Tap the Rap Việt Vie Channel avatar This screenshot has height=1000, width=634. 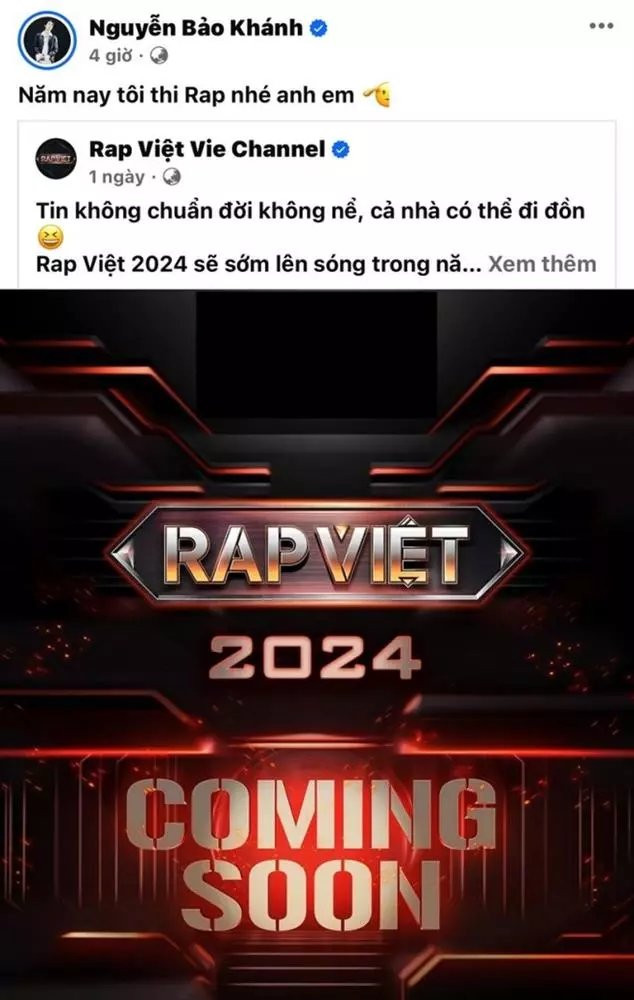57,161
